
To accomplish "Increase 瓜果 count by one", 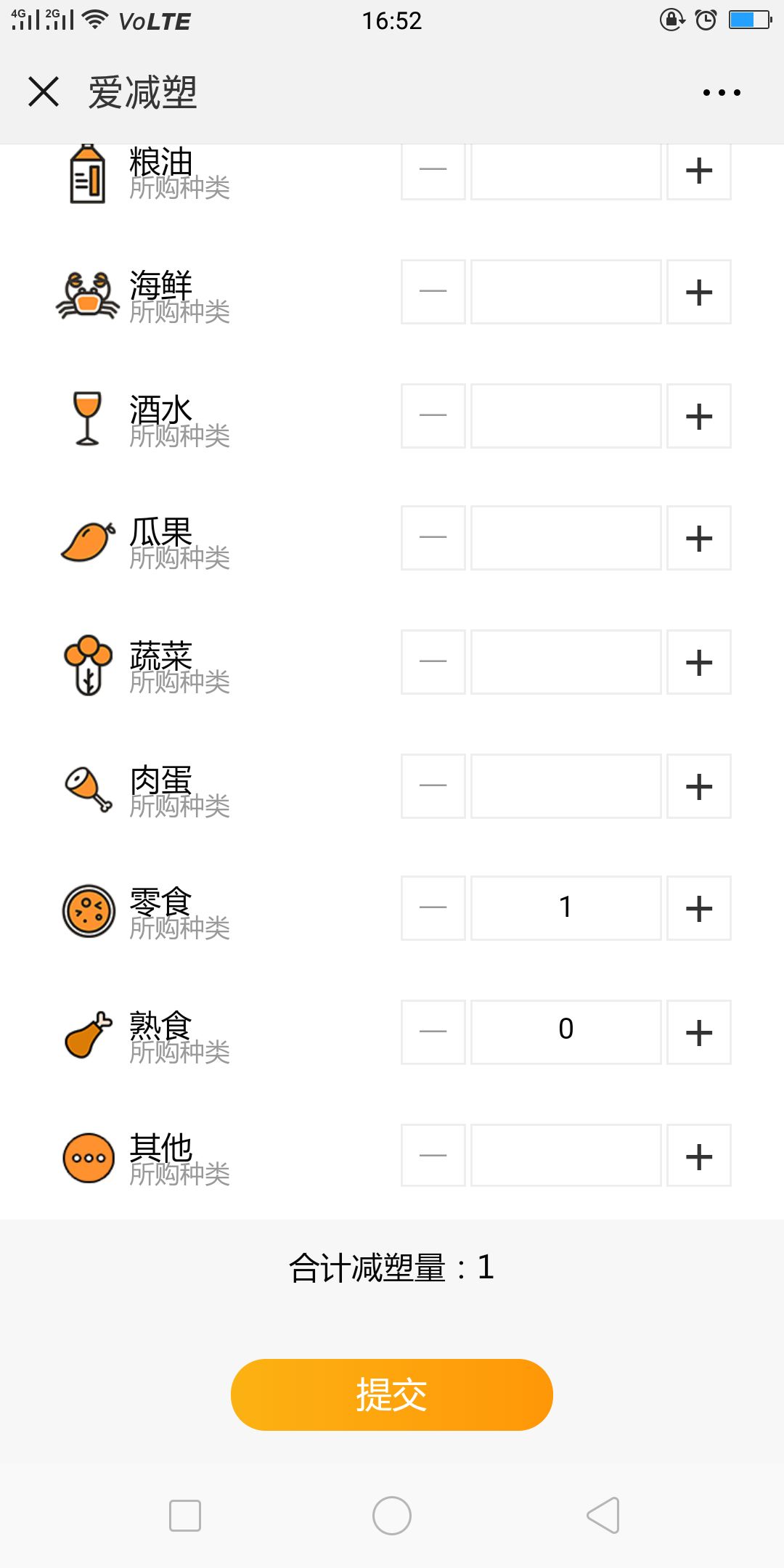I will click(699, 538).
